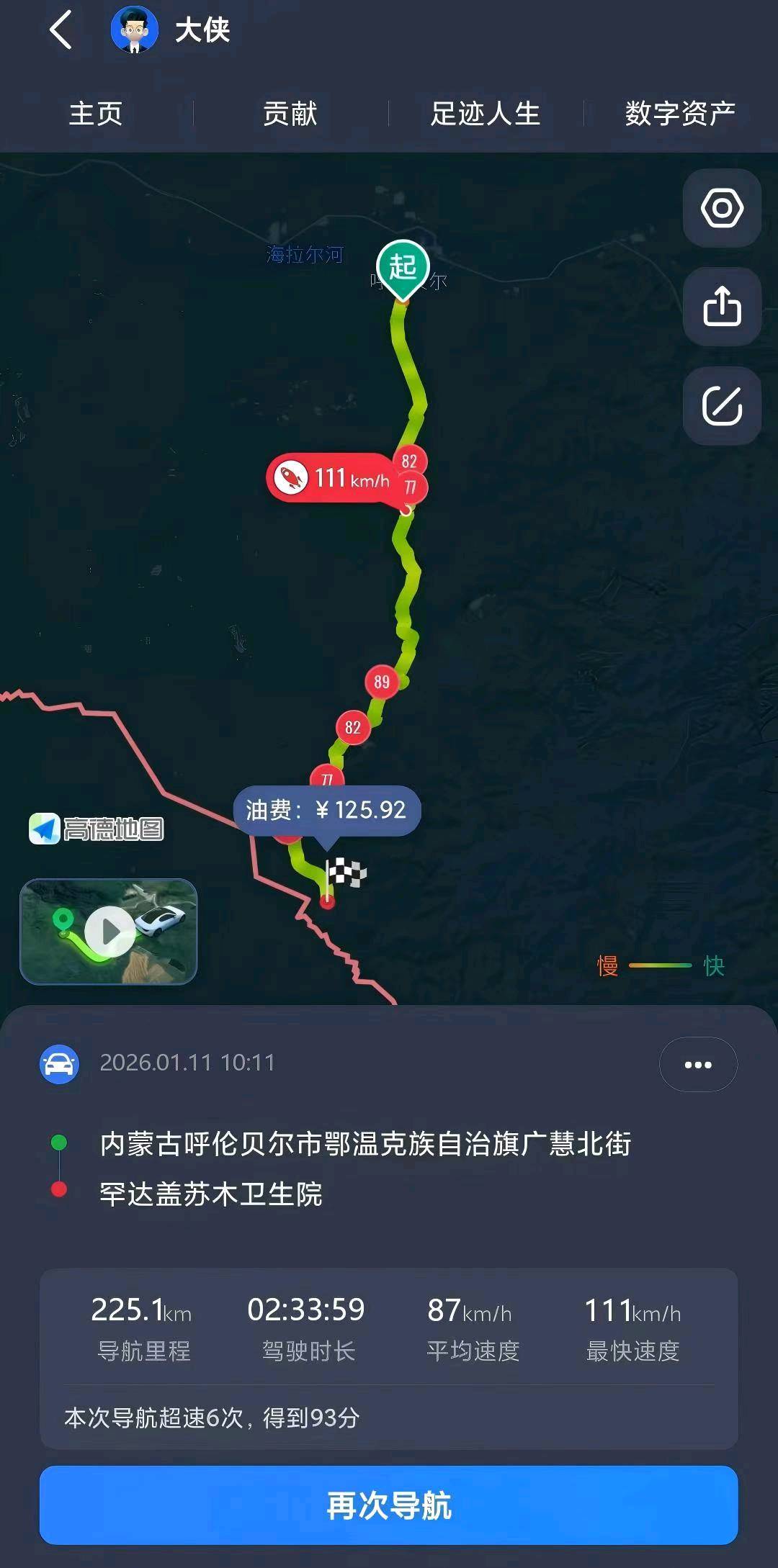Open the hexagon settings icon on map
This screenshot has height=1568, width=778.
[722, 209]
